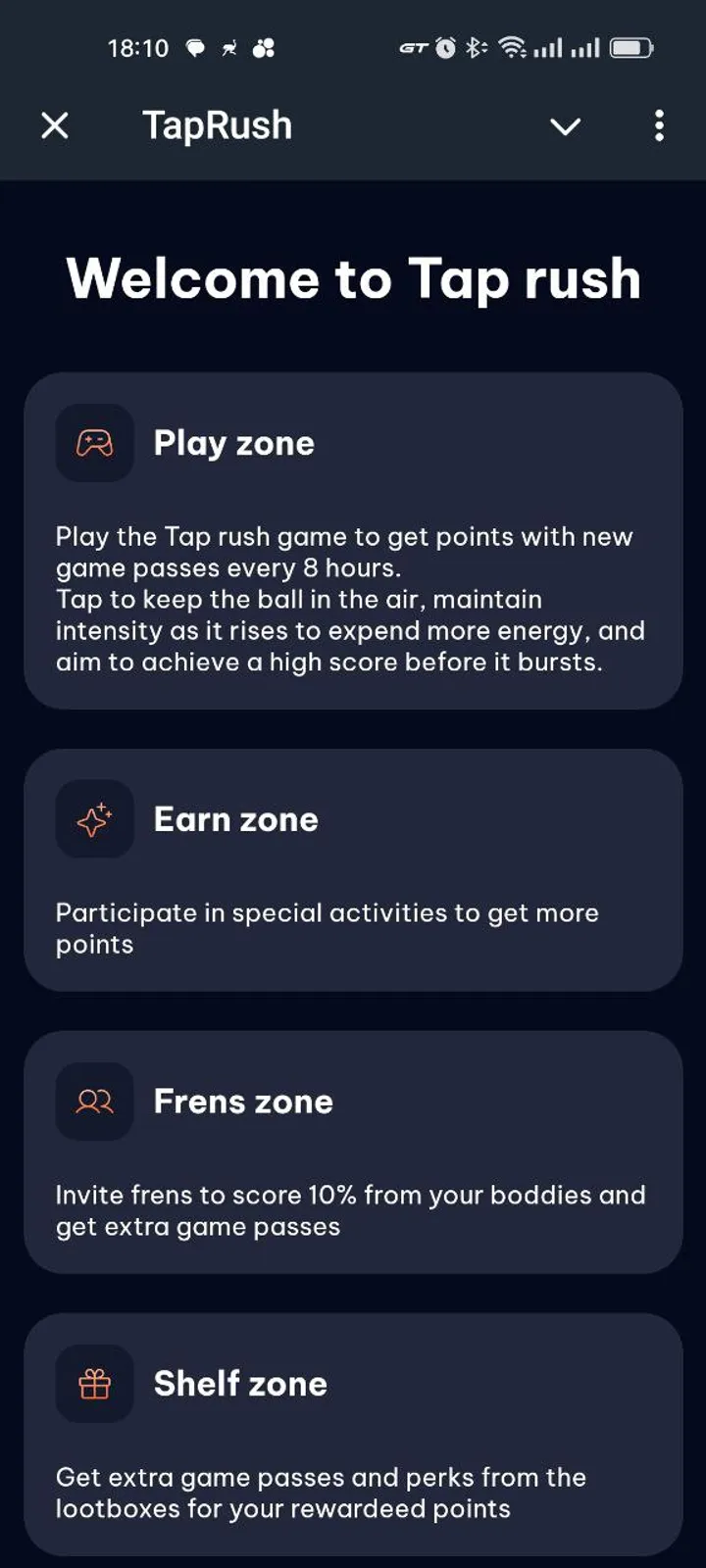
Task: Open the Play zone card
Action: click(353, 540)
